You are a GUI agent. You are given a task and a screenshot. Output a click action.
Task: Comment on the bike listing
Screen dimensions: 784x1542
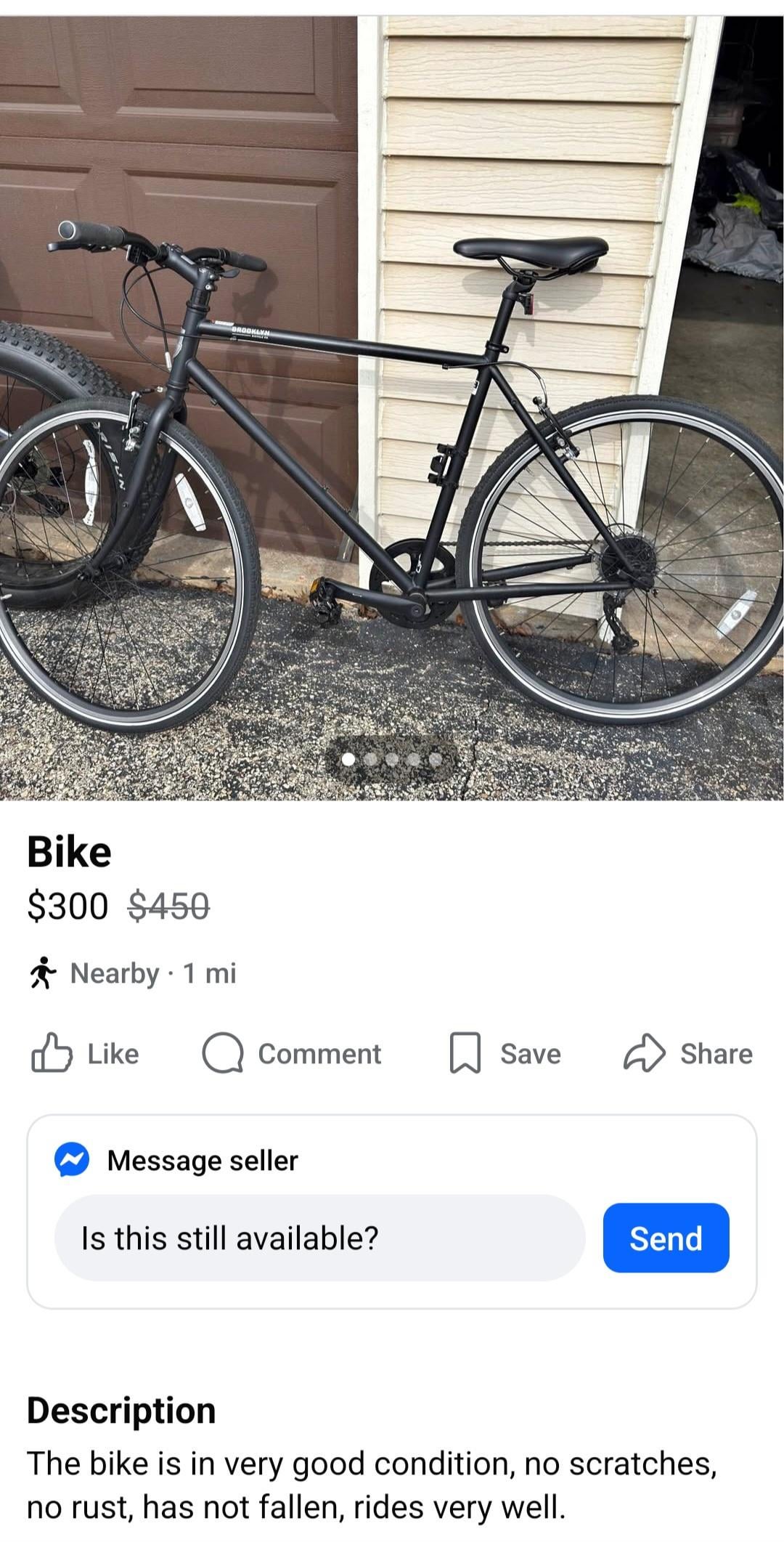pos(292,1054)
